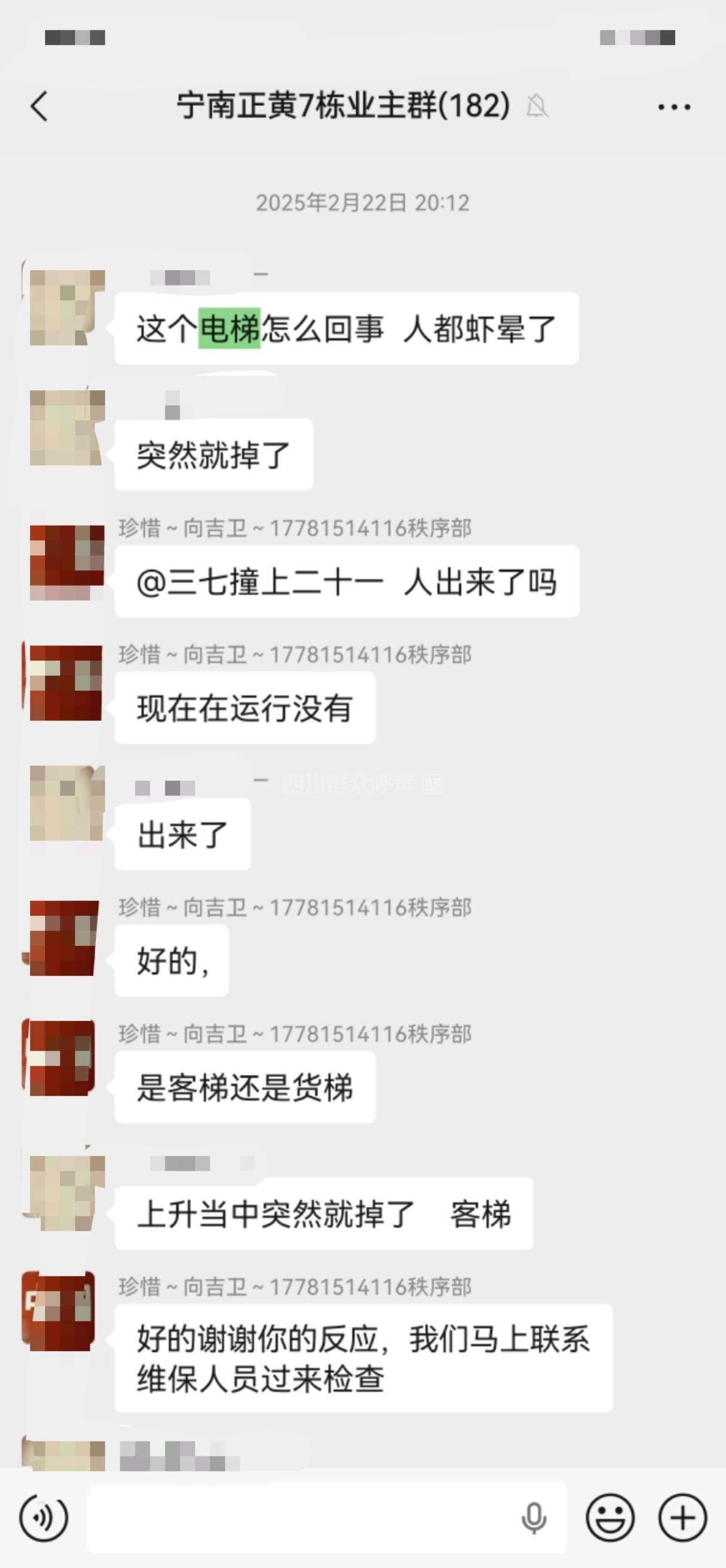Open avatar beside '上升当中突然就掉了' message
This screenshot has width=726, height=1568.
[66, 1192]
